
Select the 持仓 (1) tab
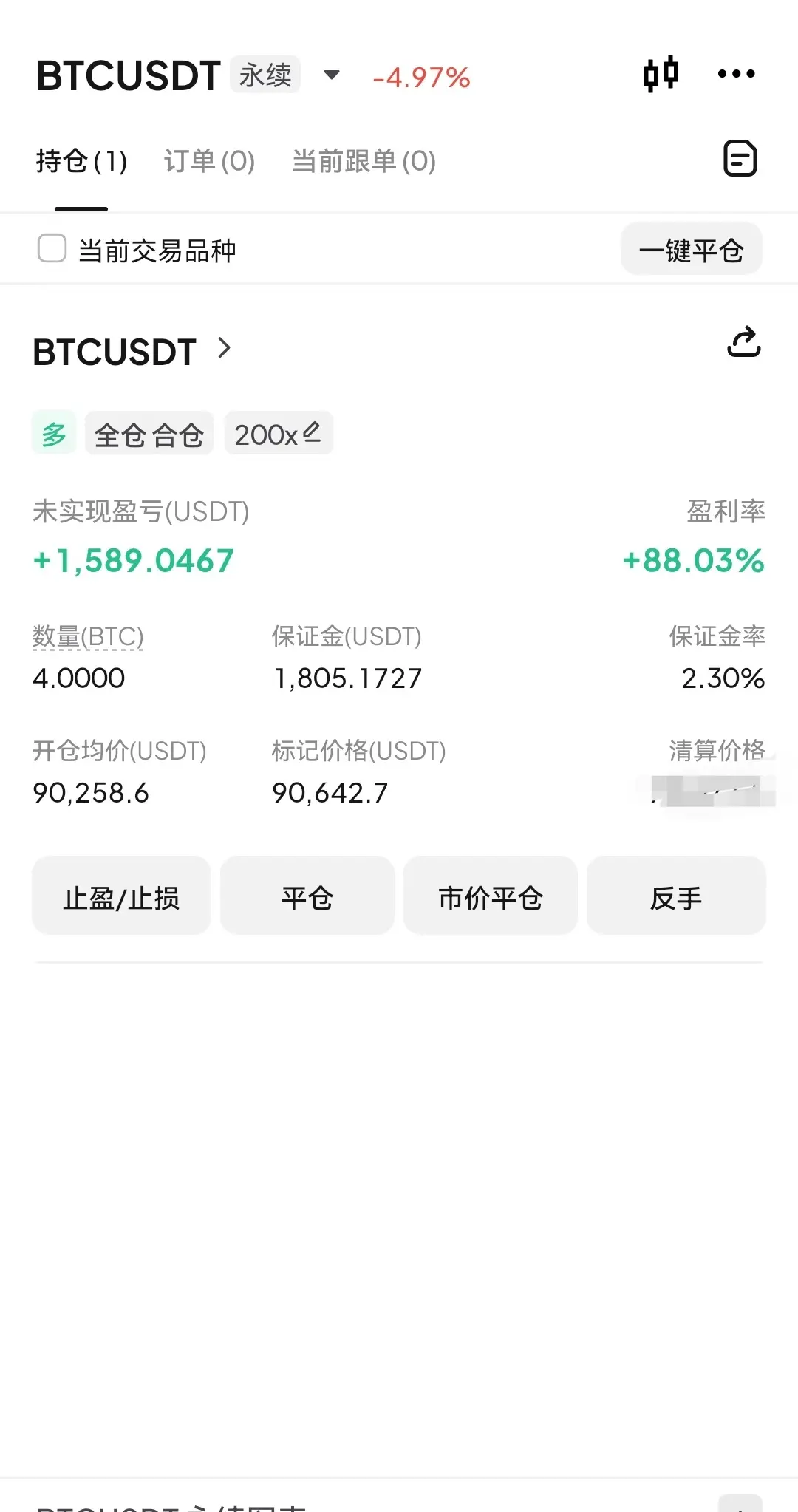pos(81,160)
